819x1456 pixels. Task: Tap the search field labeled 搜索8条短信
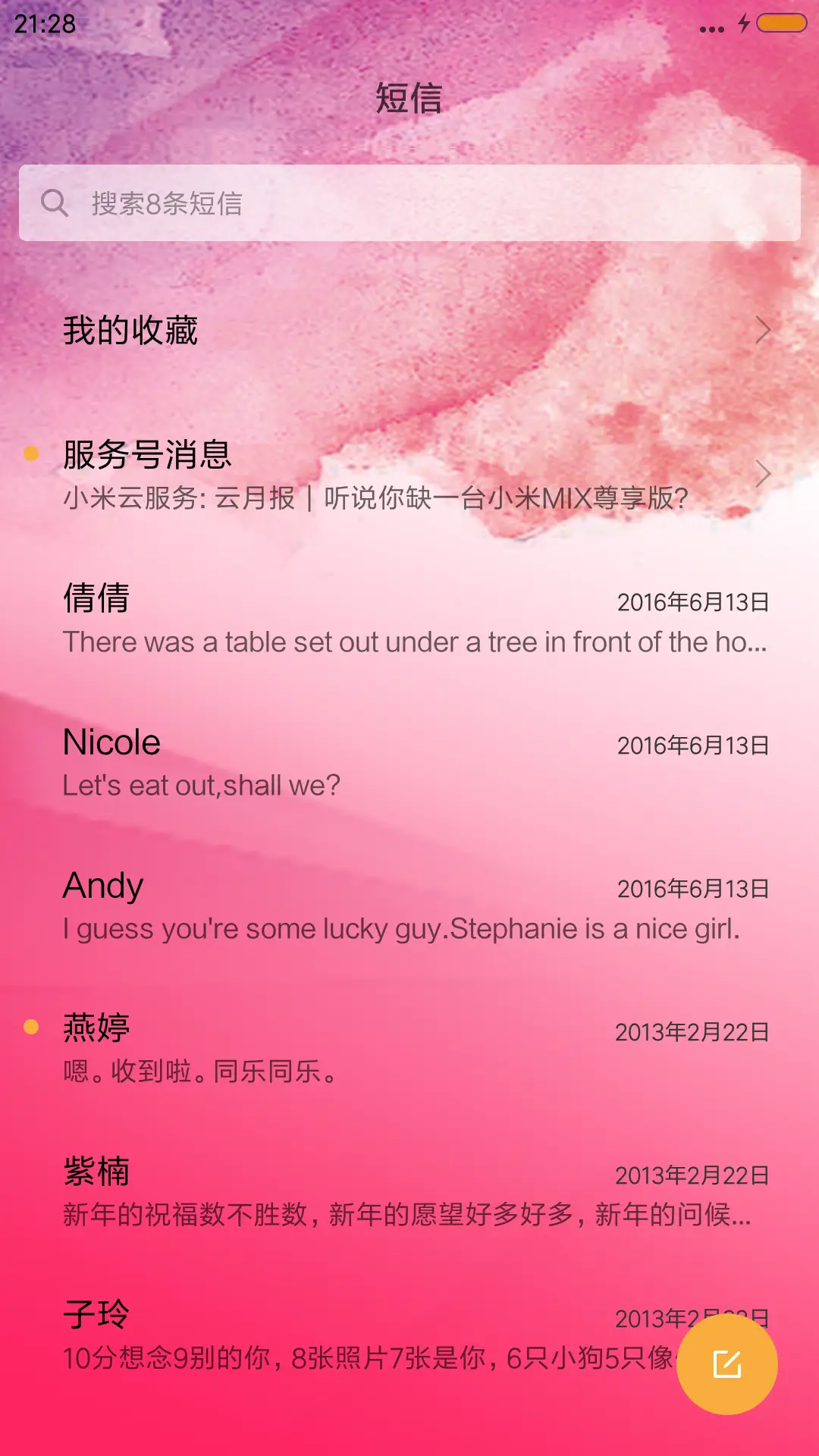pyautogui.click(x=409, y=202)
